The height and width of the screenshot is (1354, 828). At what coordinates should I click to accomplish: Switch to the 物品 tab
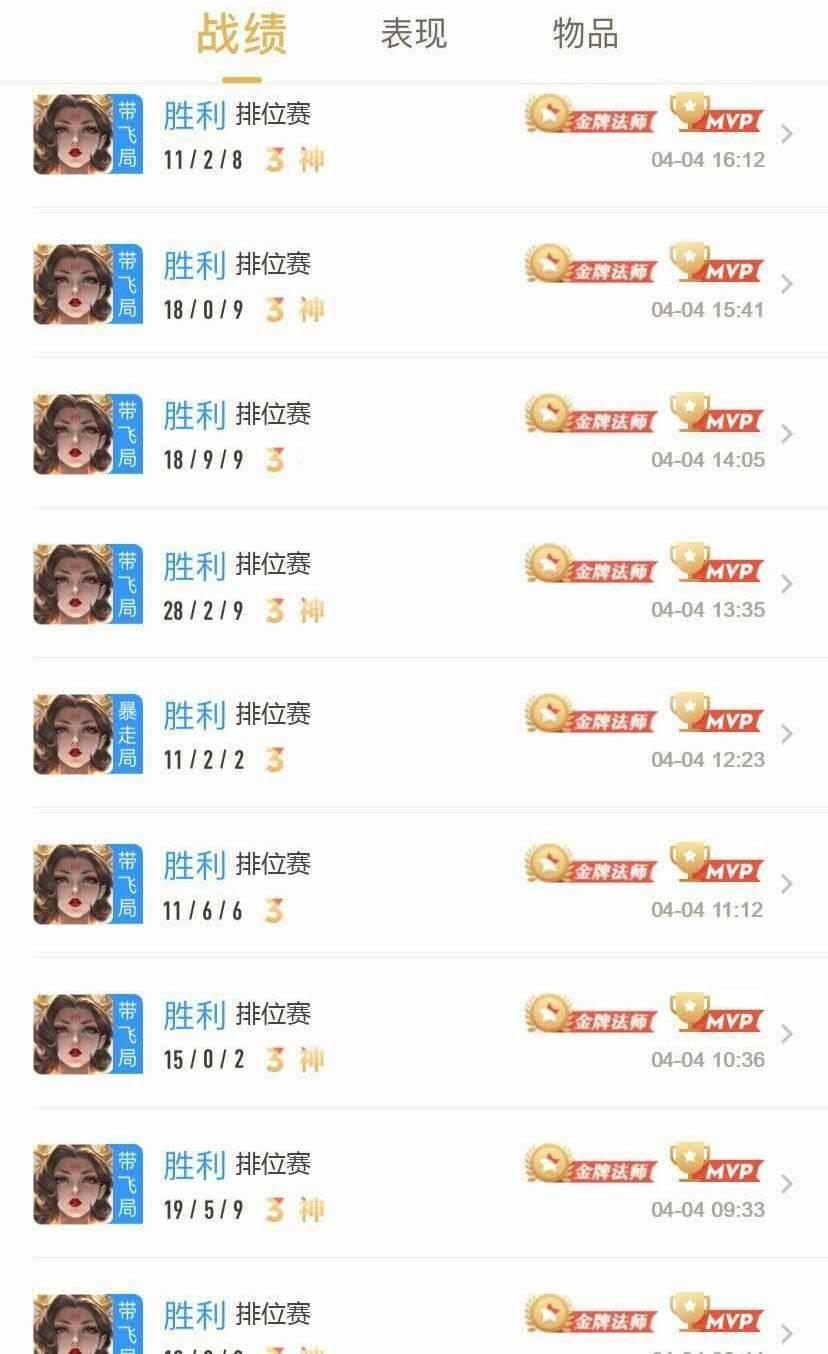pyautogui.click(x=583, y=34)
